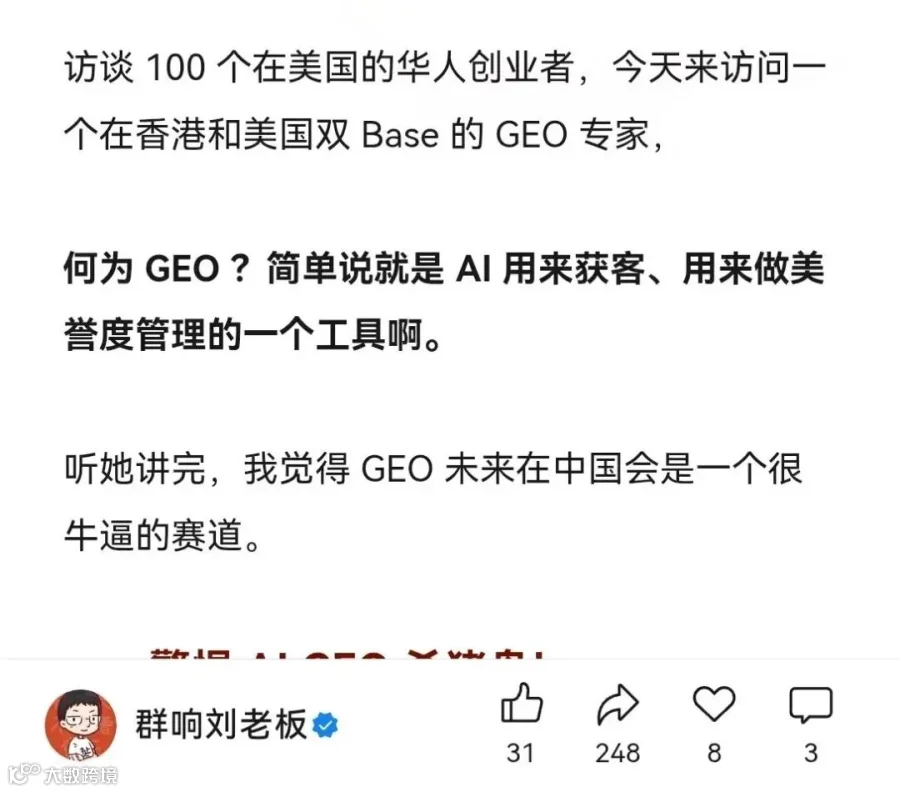Tap the heart icon to favorite
Image resolution: width=900 pixels, height=792 pixels.
714,704
